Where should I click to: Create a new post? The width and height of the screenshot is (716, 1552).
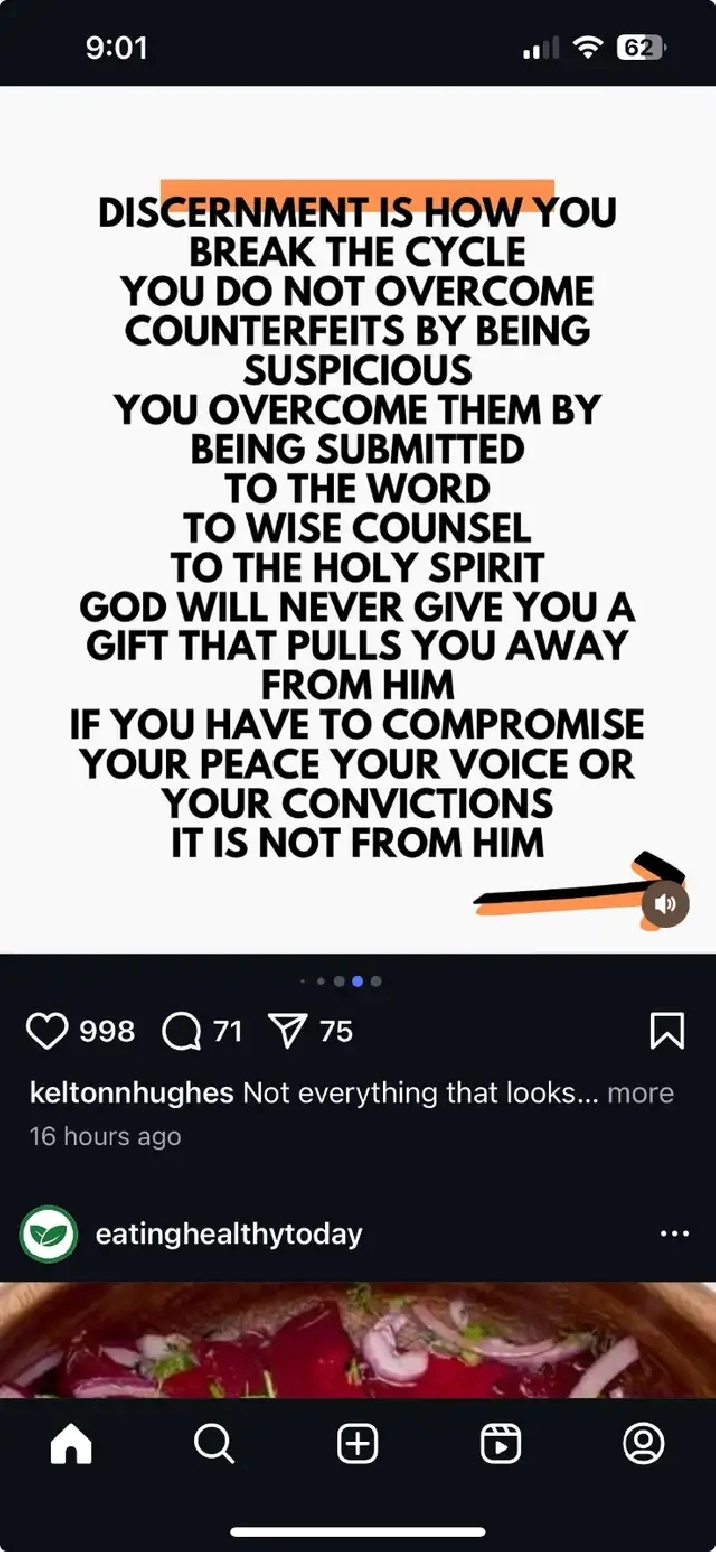tap(357, 1443)
